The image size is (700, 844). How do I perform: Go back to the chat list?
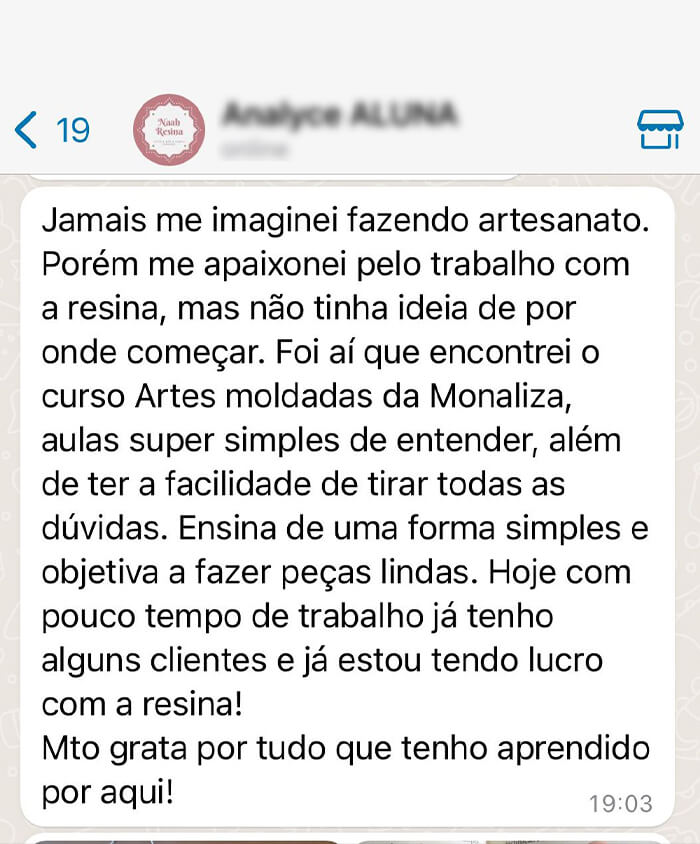click(x=50, y=130)
